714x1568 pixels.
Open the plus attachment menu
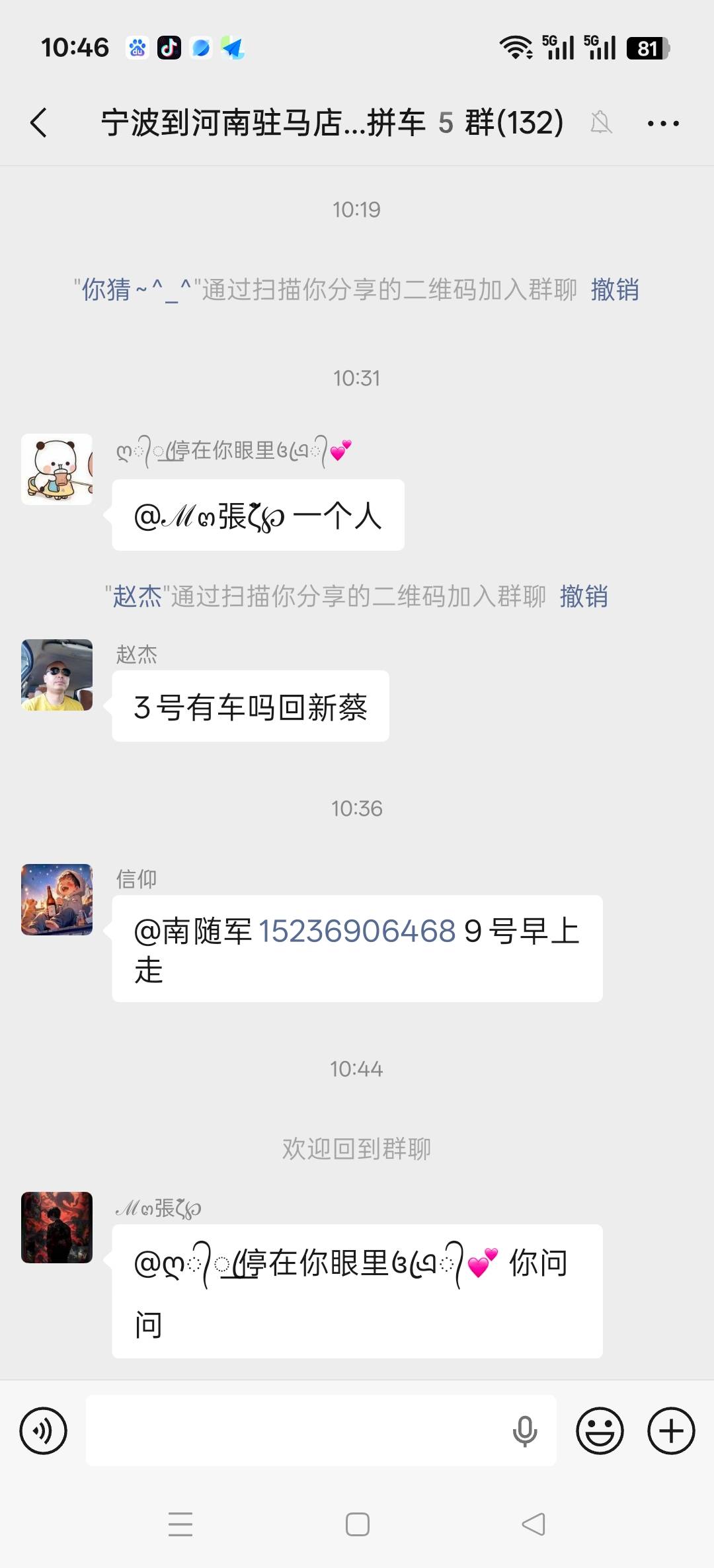[x=671, y=1431]
